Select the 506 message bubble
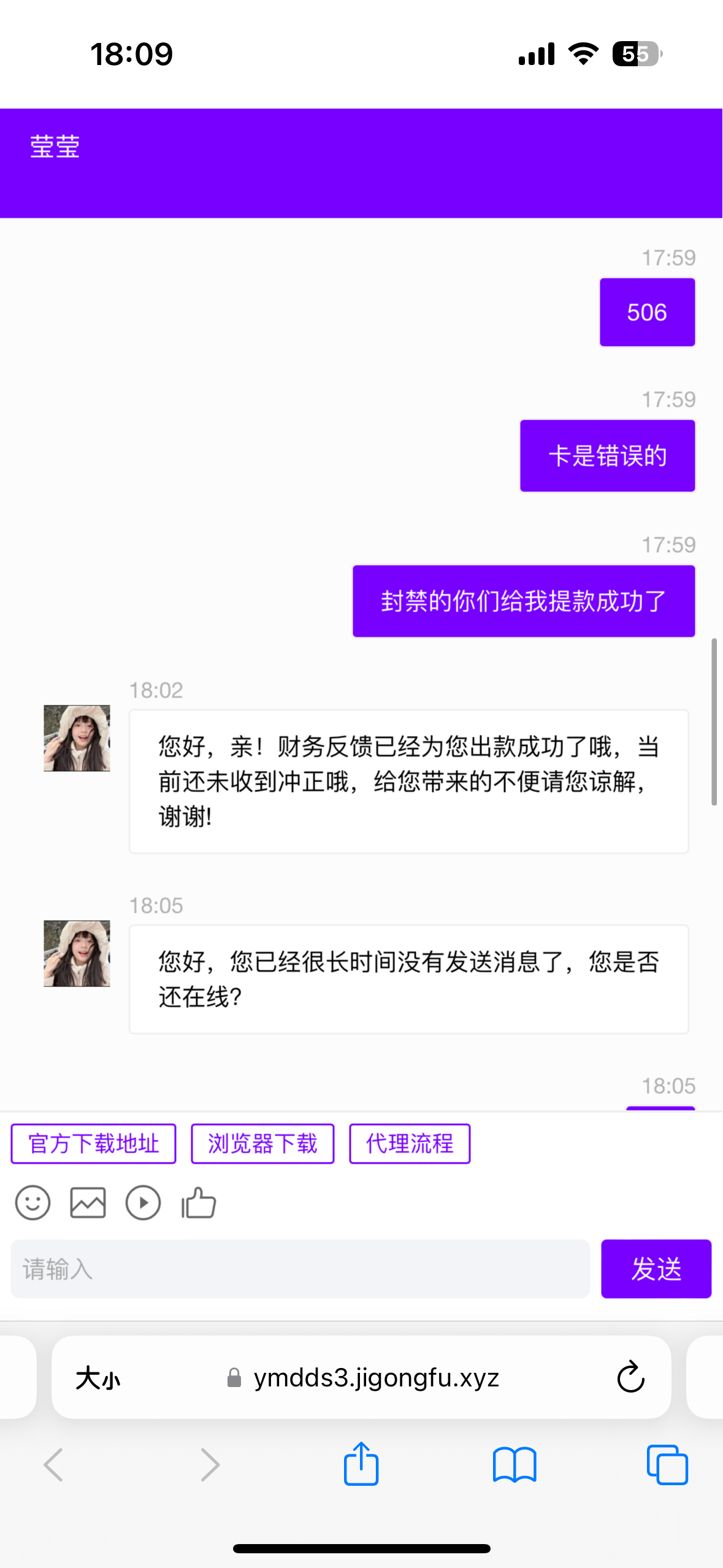Image resolution: width=723 pixels, height=1568 pixels. click(x=647, y=312)
